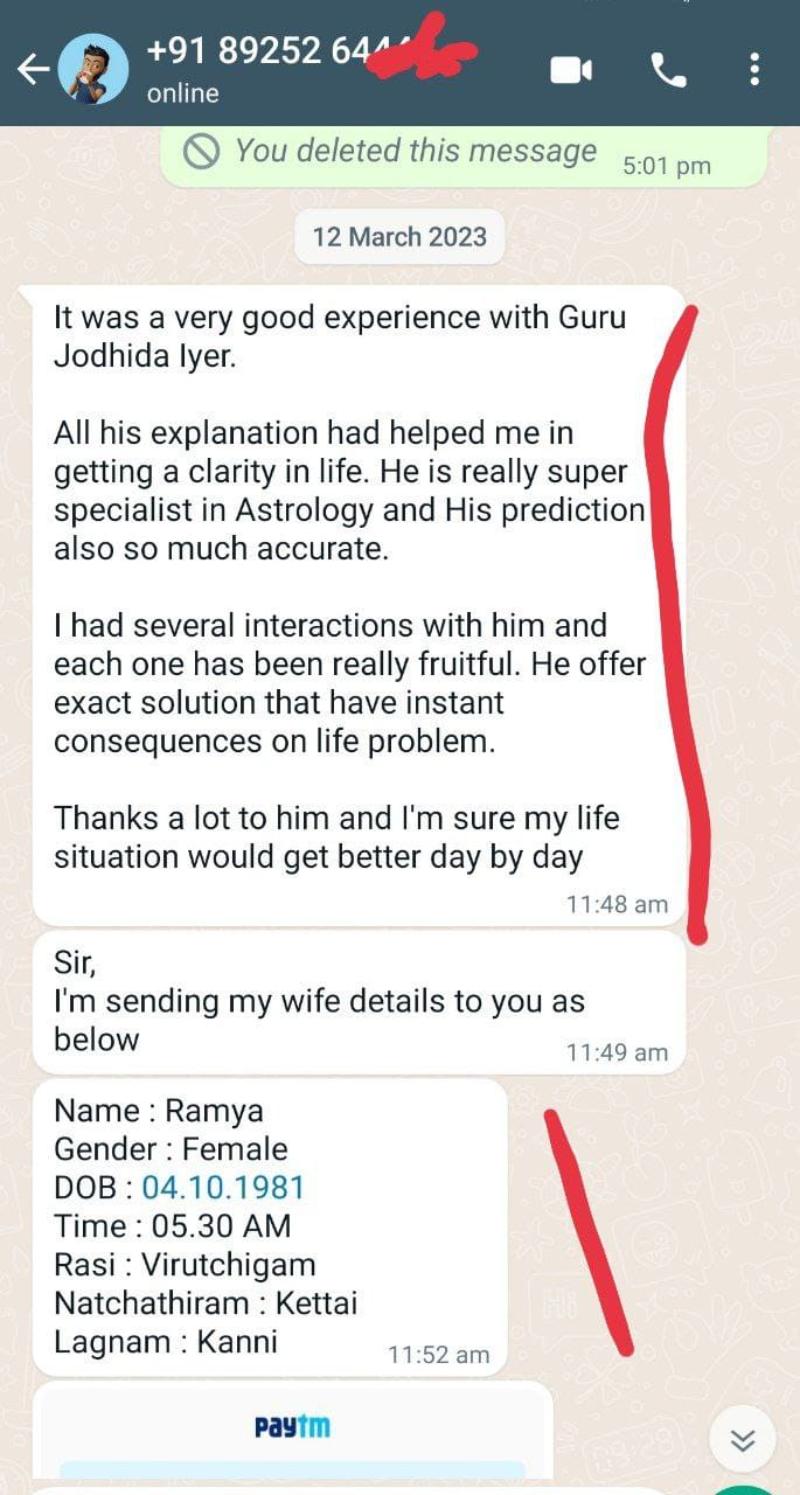The height and width of the screenshot is (1495, 800).
Task: Go back to the chats list
Action: tap(32, 69)
